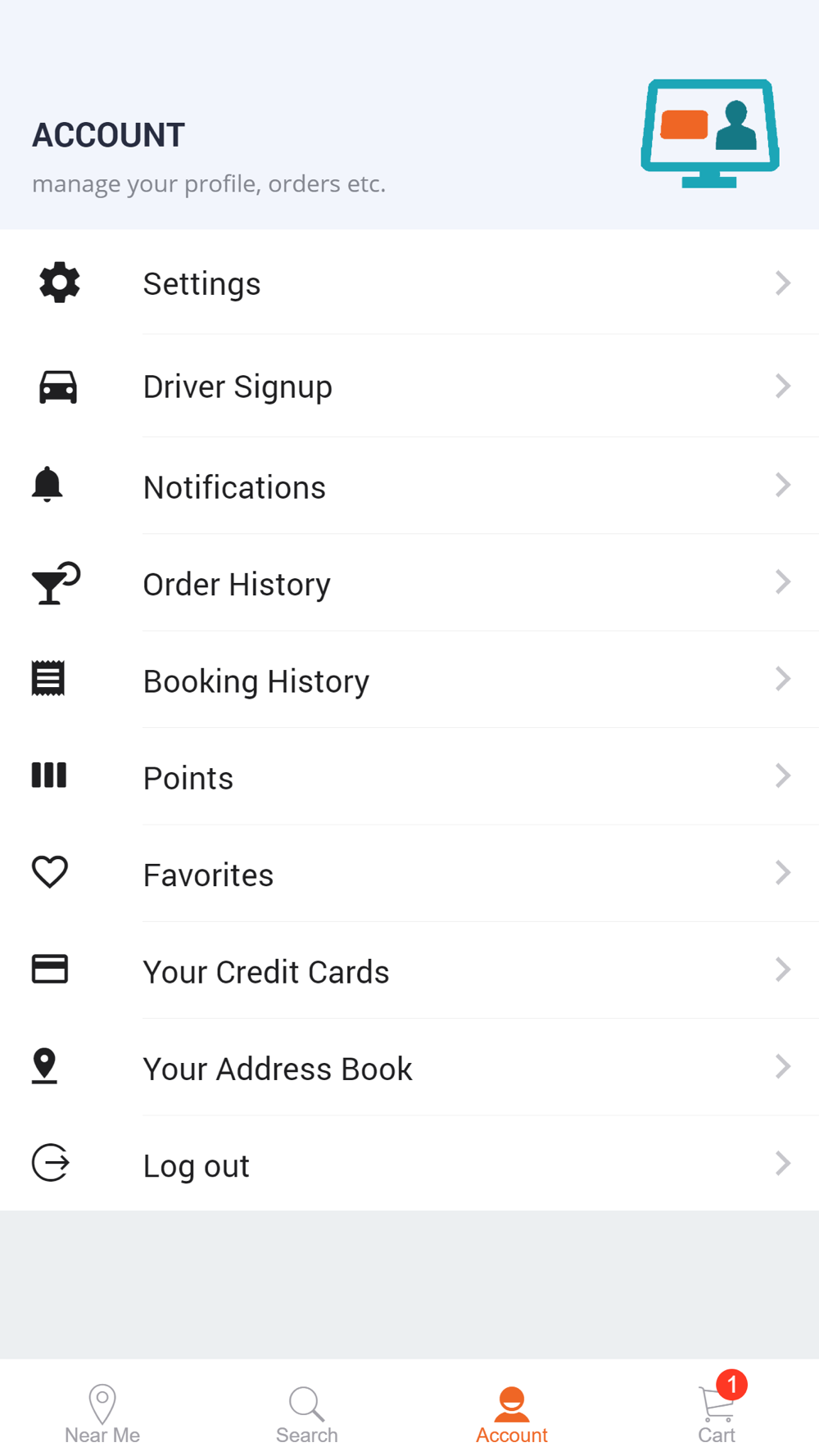The height and width of the screenshot is (1456, 819).
Task: Manage Your Credit Cards
Action: tap(409, 971)
